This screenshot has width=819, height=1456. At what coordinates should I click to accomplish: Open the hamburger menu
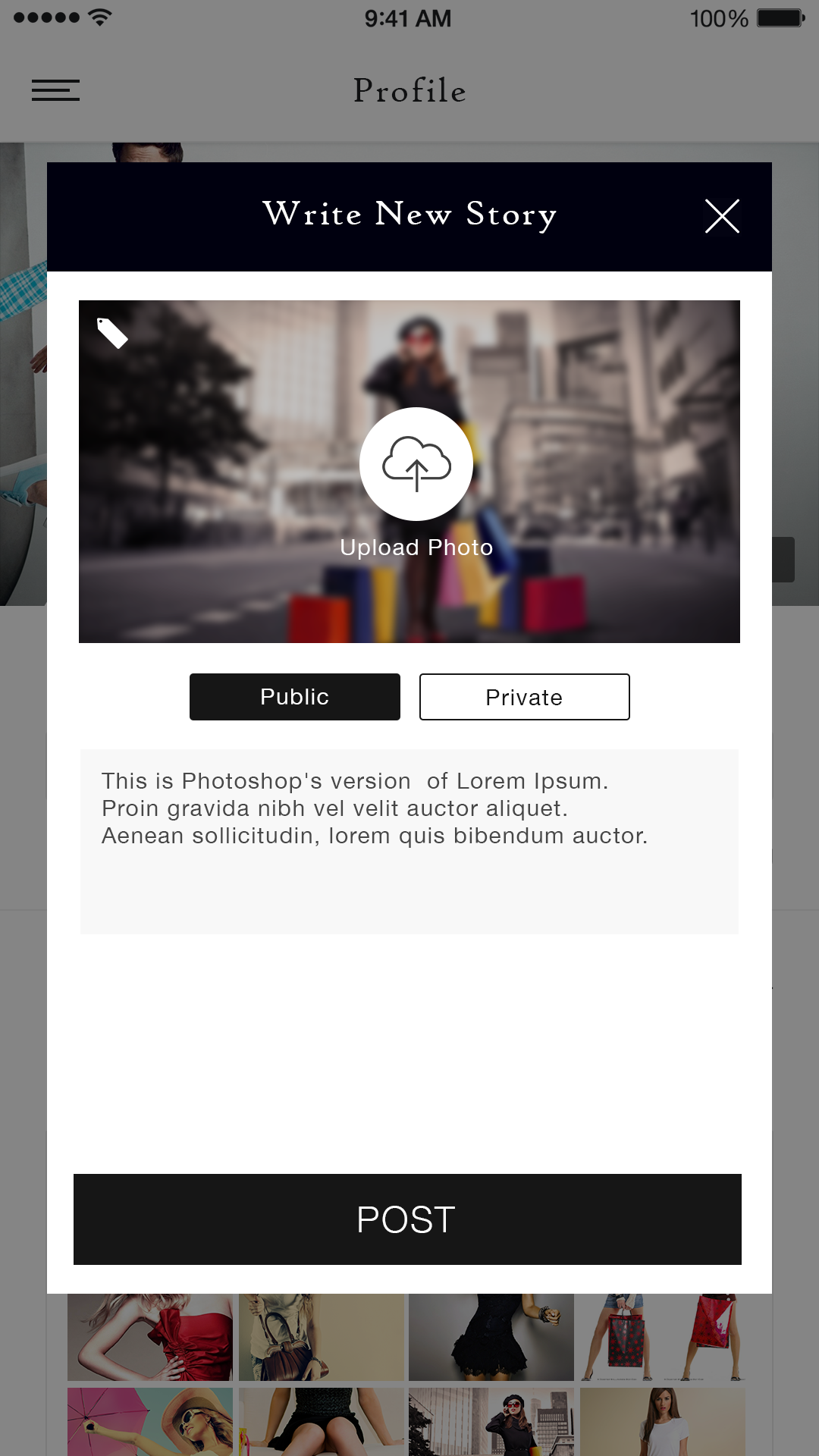pos(55,90)
